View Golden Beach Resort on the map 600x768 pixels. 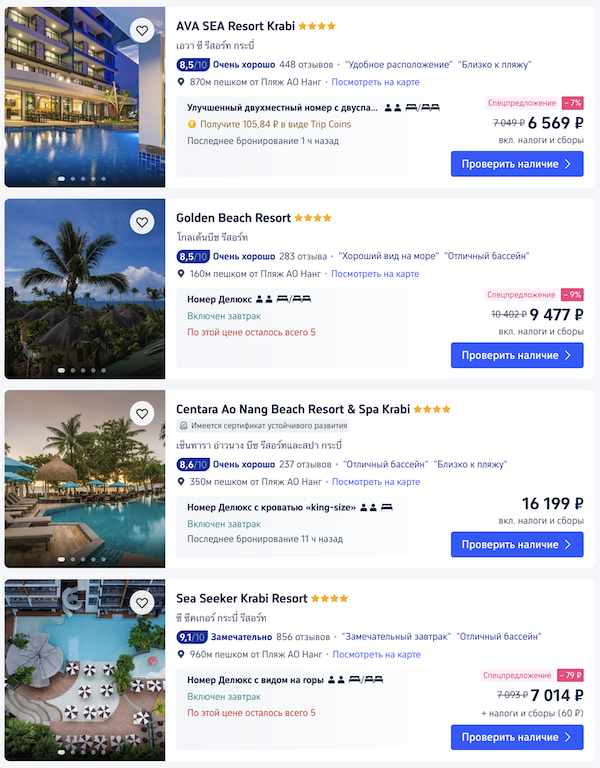tap(375, 273)
